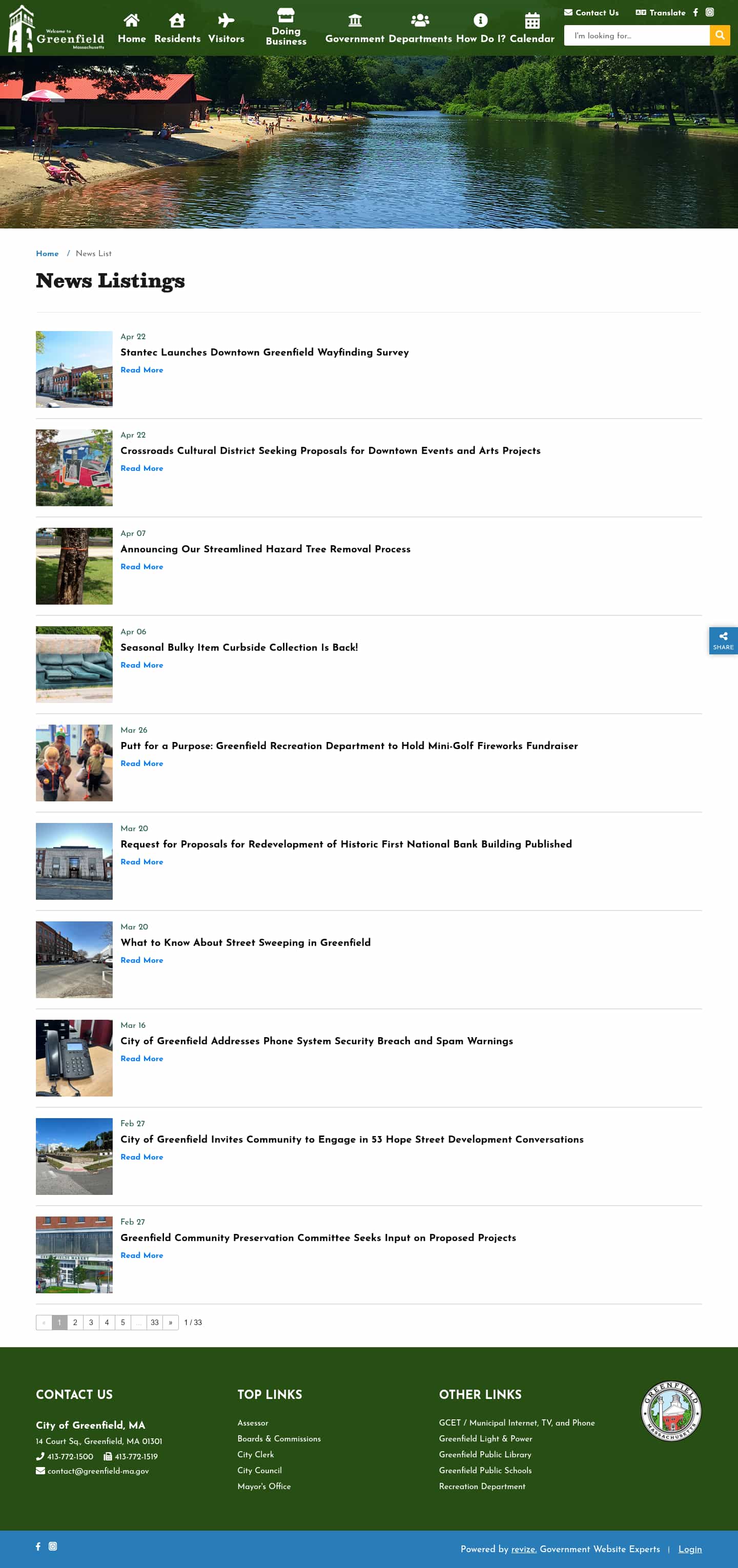Image resolution: width=738 pixels, height=1568 pixels.
Task: Open the Share side button
Action: point(723,641)
